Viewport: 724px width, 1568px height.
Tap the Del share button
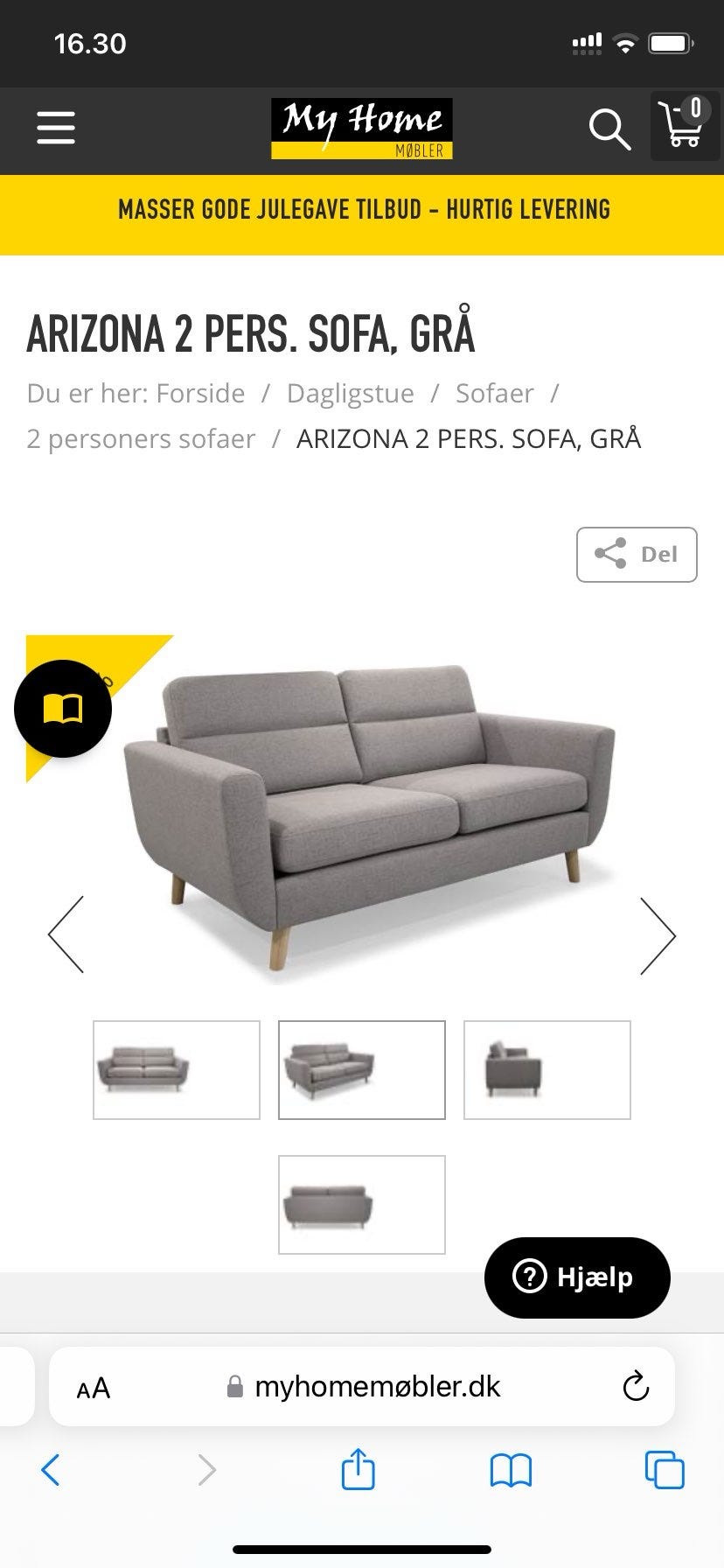point(637,554)
